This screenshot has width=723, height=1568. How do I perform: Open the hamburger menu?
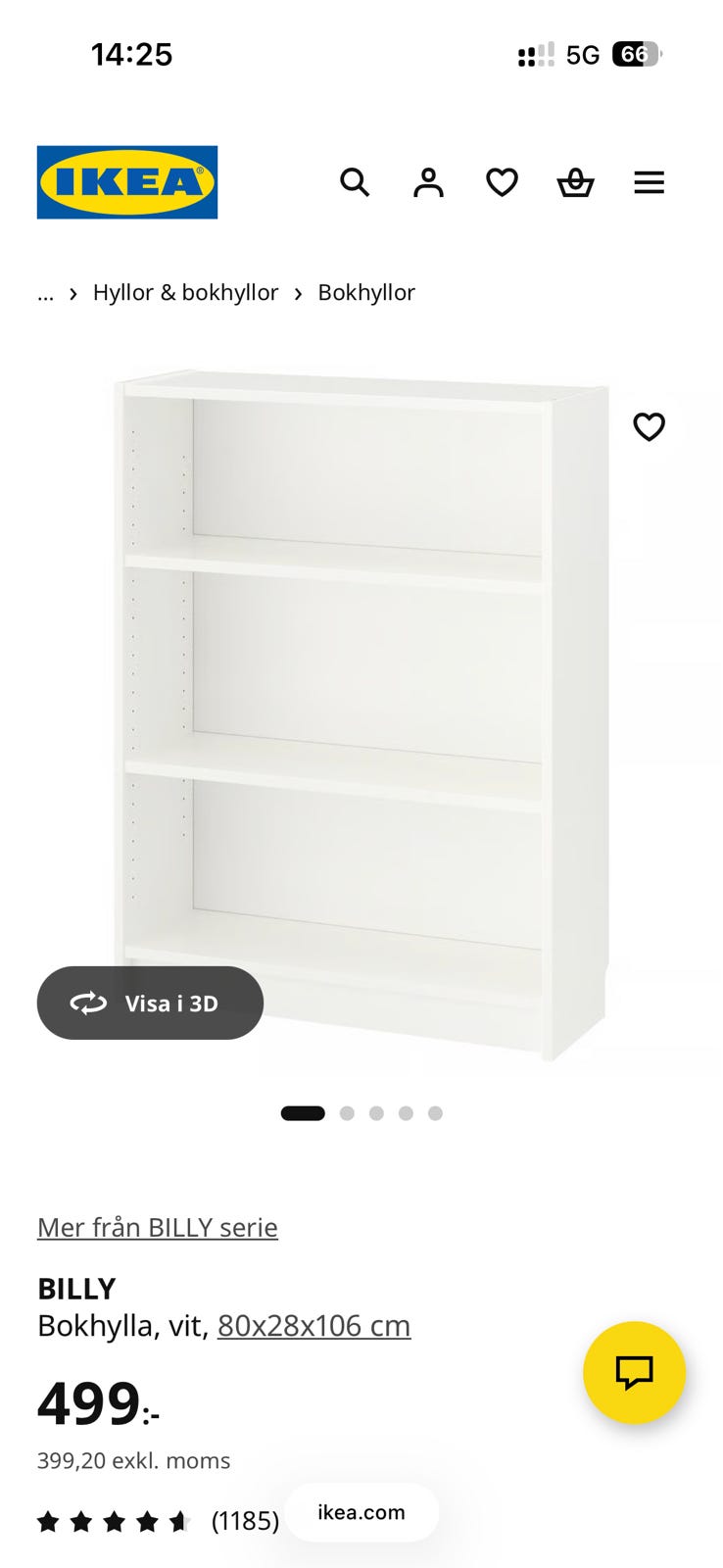tap(649, 182)
